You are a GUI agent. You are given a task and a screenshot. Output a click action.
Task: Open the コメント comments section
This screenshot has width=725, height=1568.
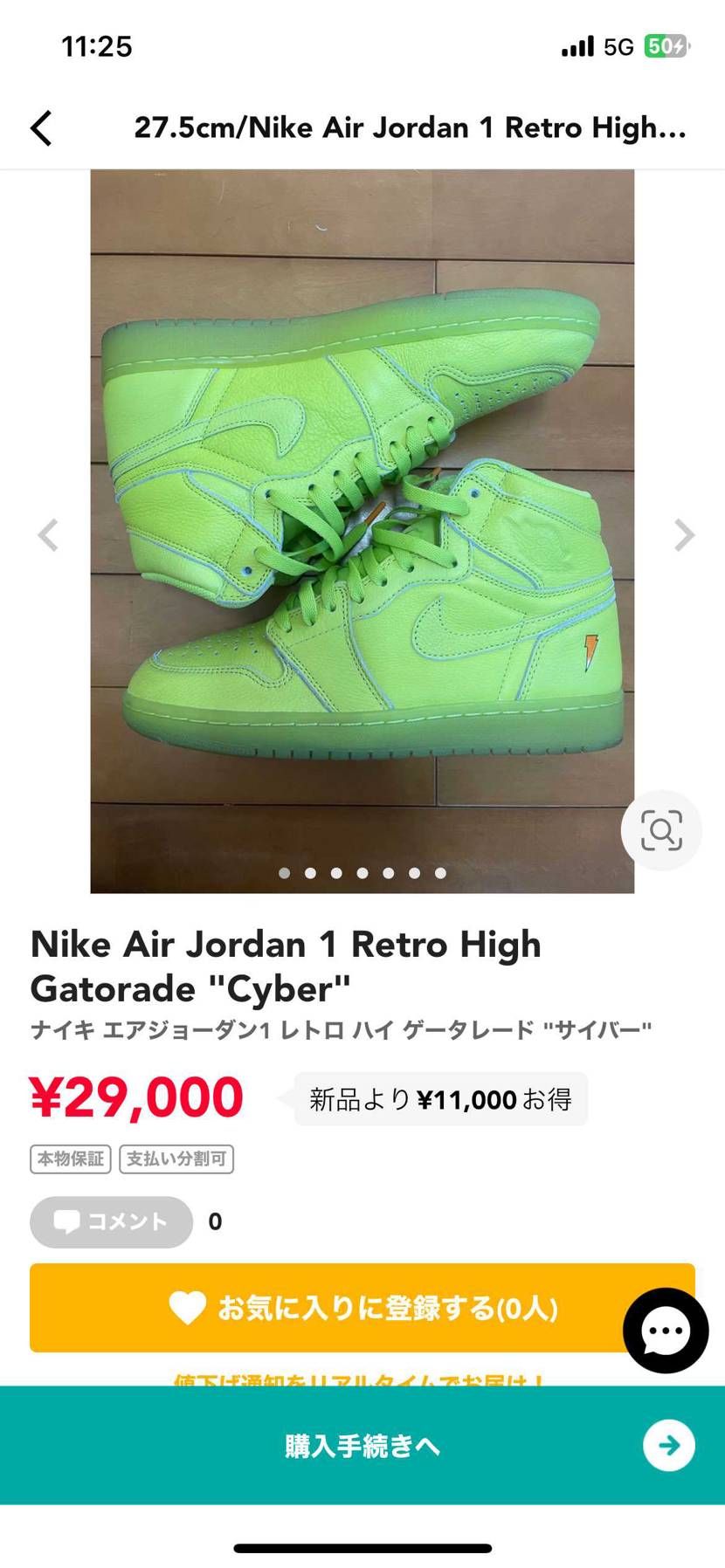pyautogui.click(x=110, y=1222)
